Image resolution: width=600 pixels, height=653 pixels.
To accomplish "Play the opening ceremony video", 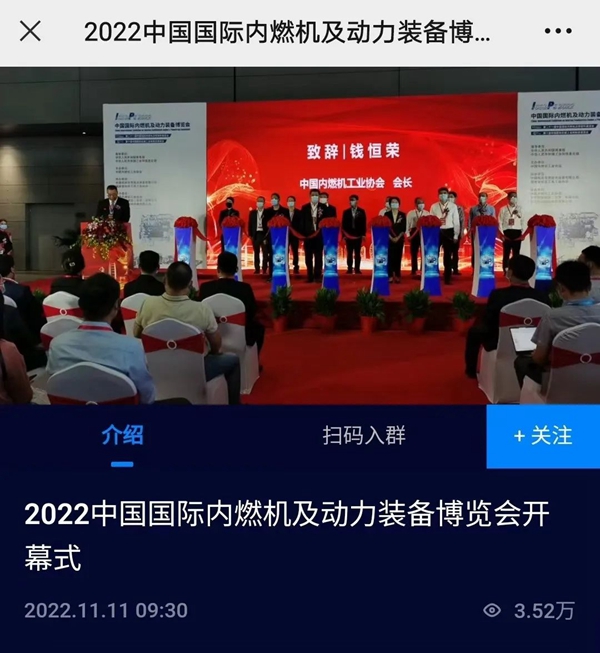I will 300,236.
